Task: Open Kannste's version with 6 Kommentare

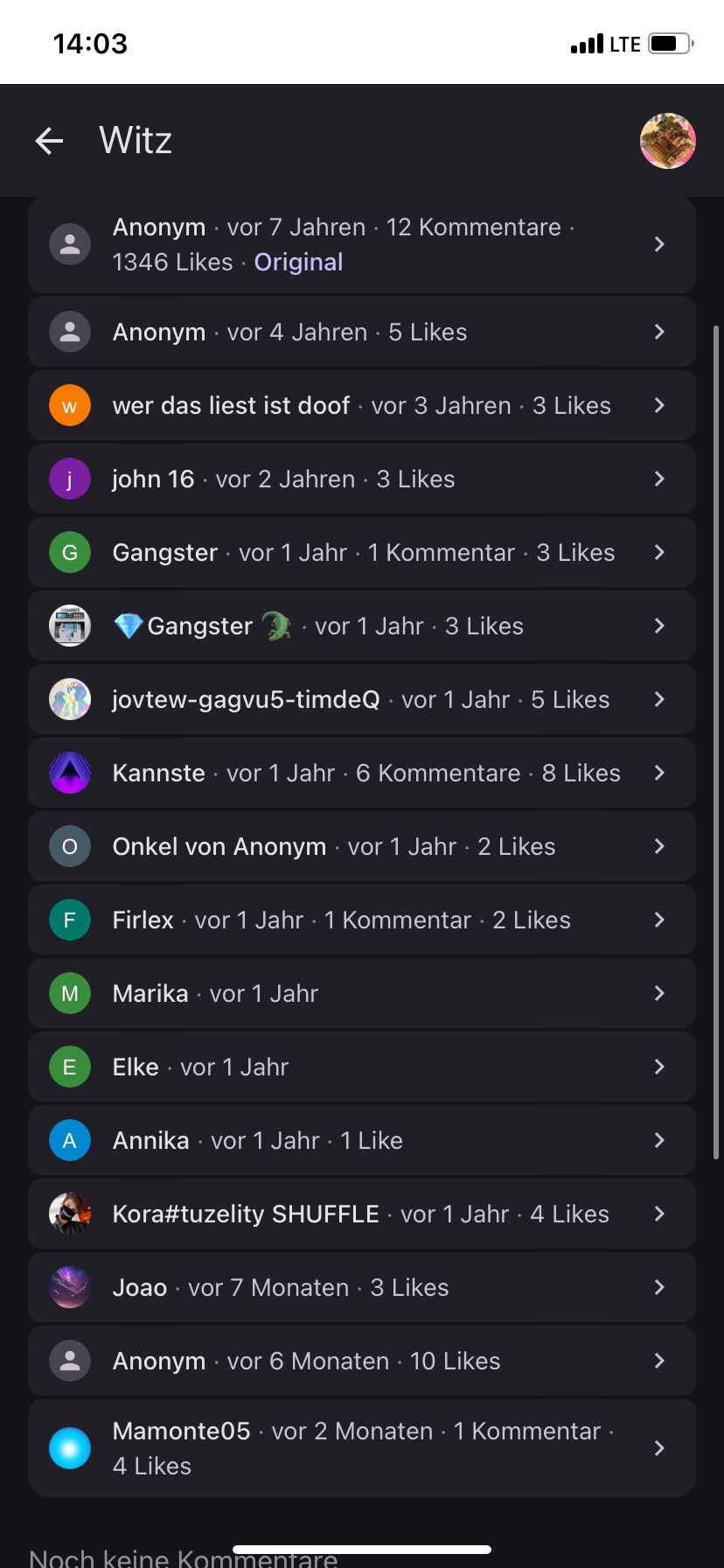Action: tap(361, 773)
